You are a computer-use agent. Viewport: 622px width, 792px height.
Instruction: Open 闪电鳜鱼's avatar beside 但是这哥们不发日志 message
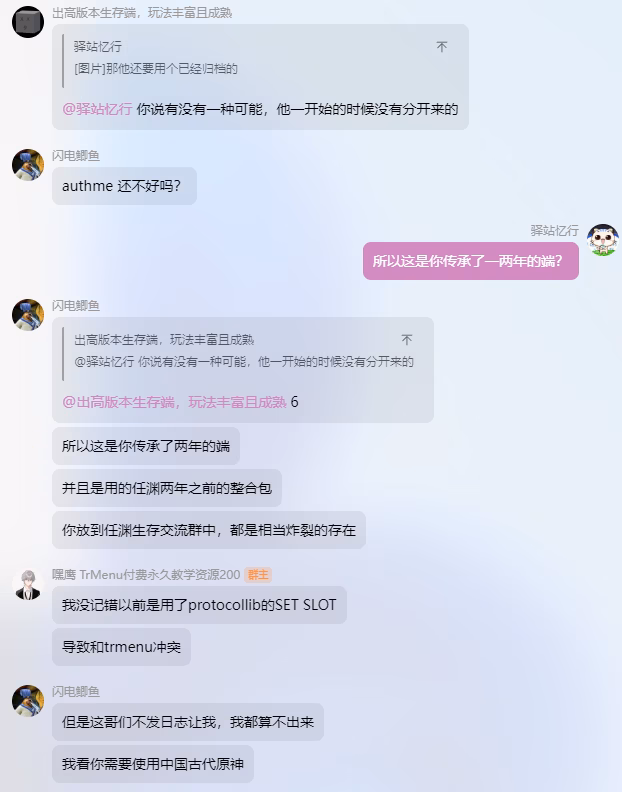[28, 701]
